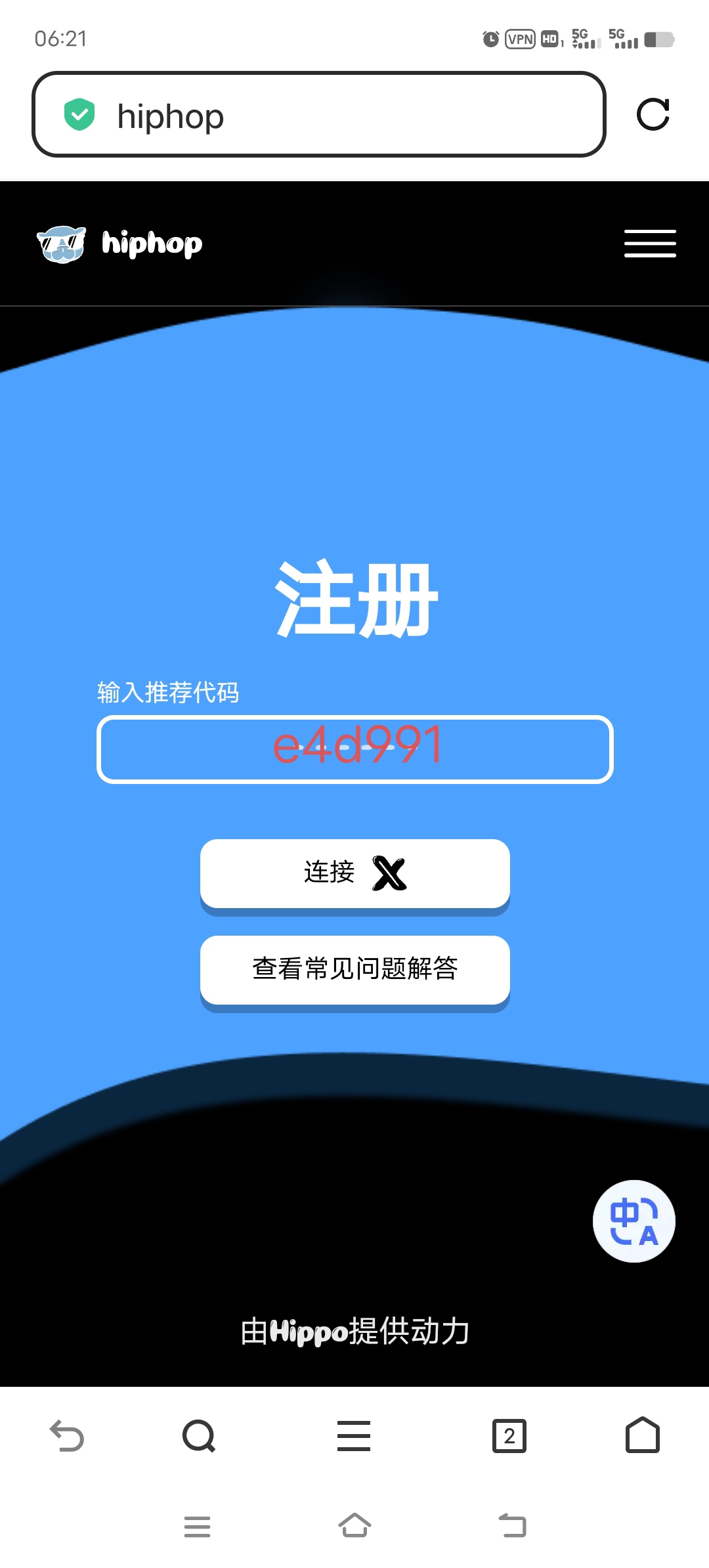The image size is (709, 1568).
Task: Connect with X using the 连接 button
Action: click(355, 874)
